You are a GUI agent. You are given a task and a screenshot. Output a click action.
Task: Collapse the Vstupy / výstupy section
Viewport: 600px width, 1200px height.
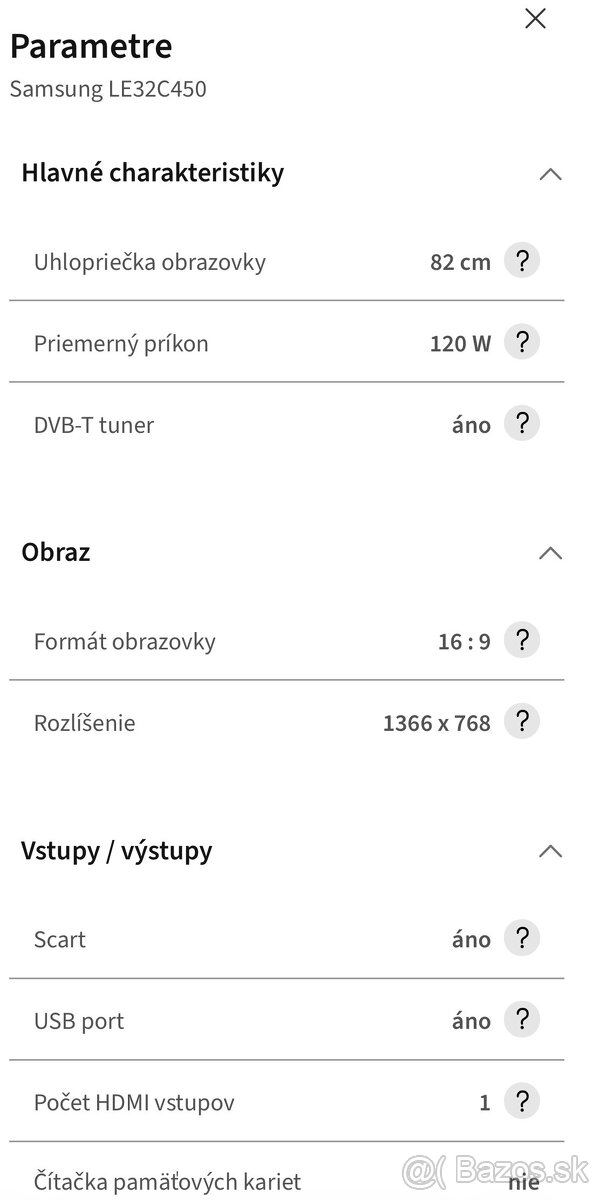(x=550, y=852)
